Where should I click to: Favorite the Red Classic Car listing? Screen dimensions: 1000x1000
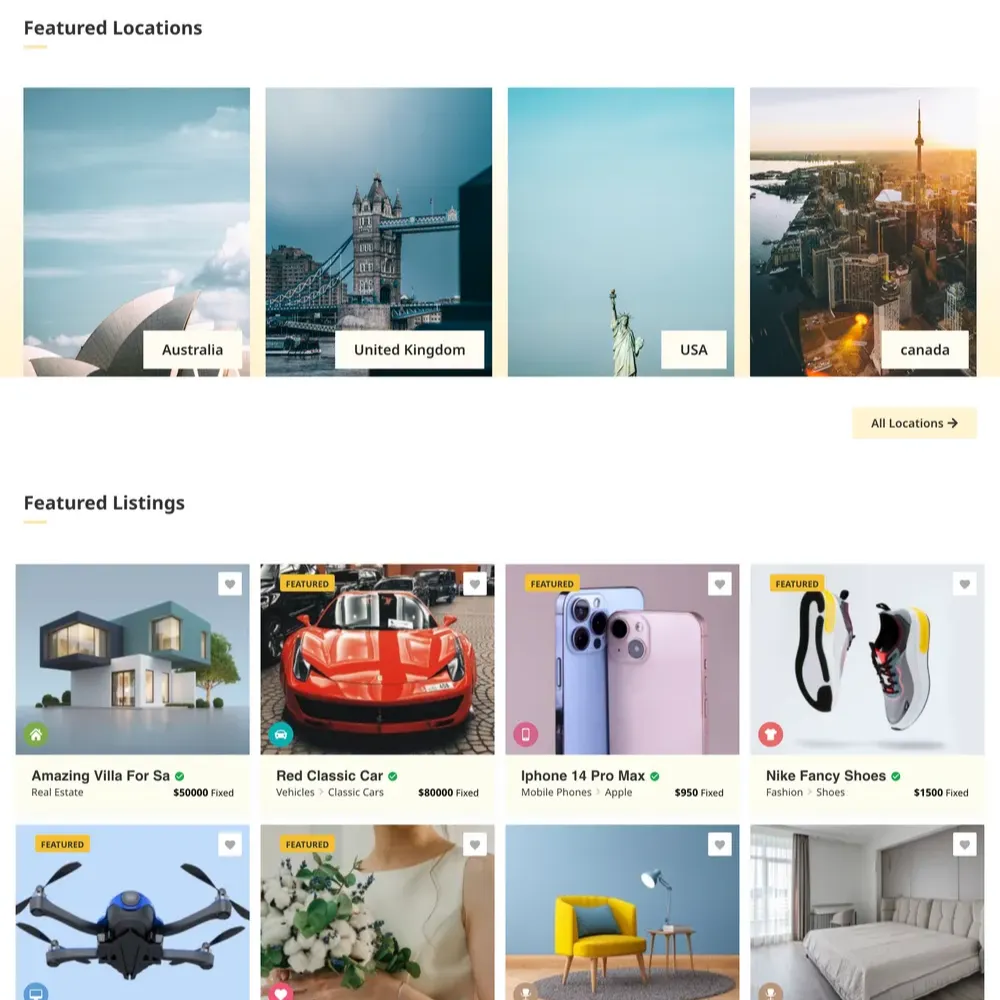pos(475,584)
